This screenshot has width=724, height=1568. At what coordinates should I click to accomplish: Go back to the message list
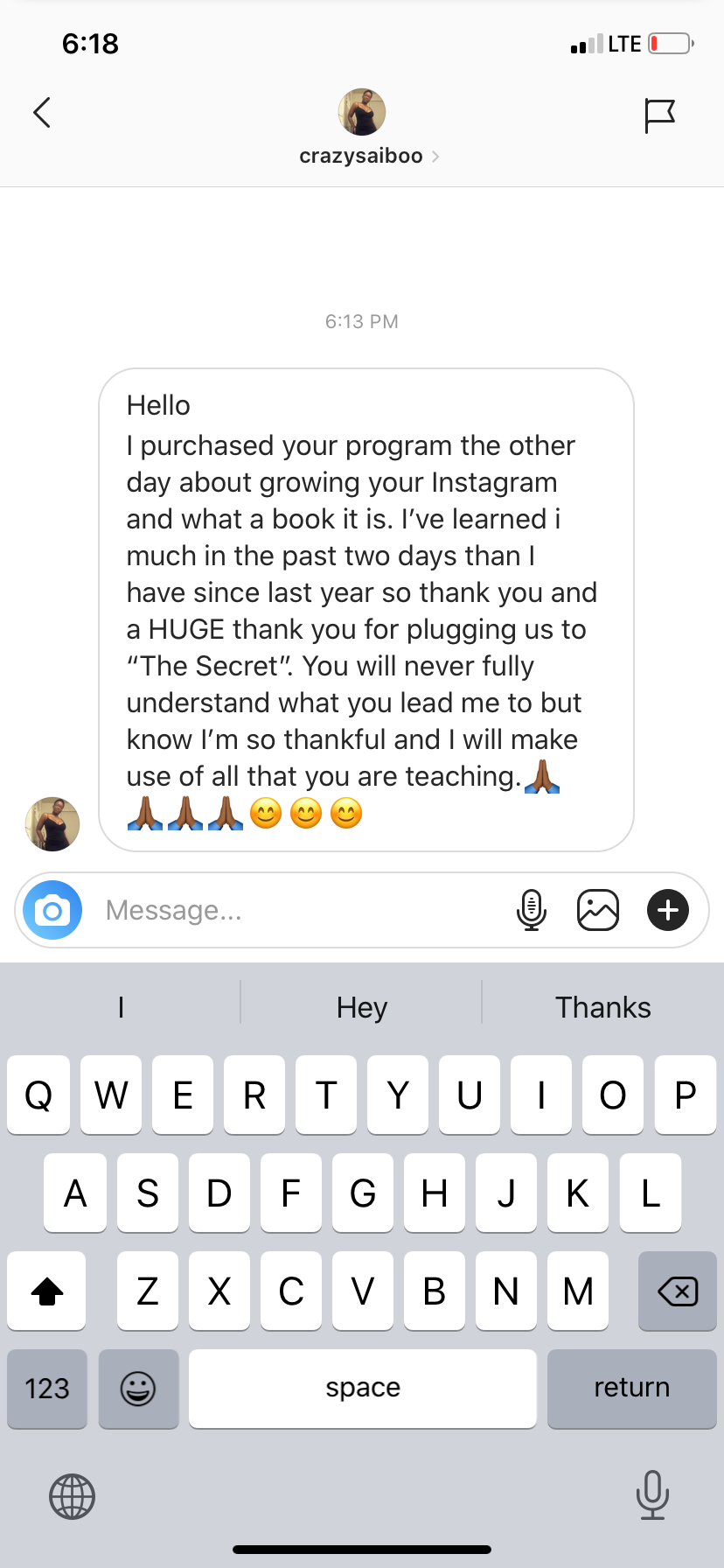tap(41, 113)
